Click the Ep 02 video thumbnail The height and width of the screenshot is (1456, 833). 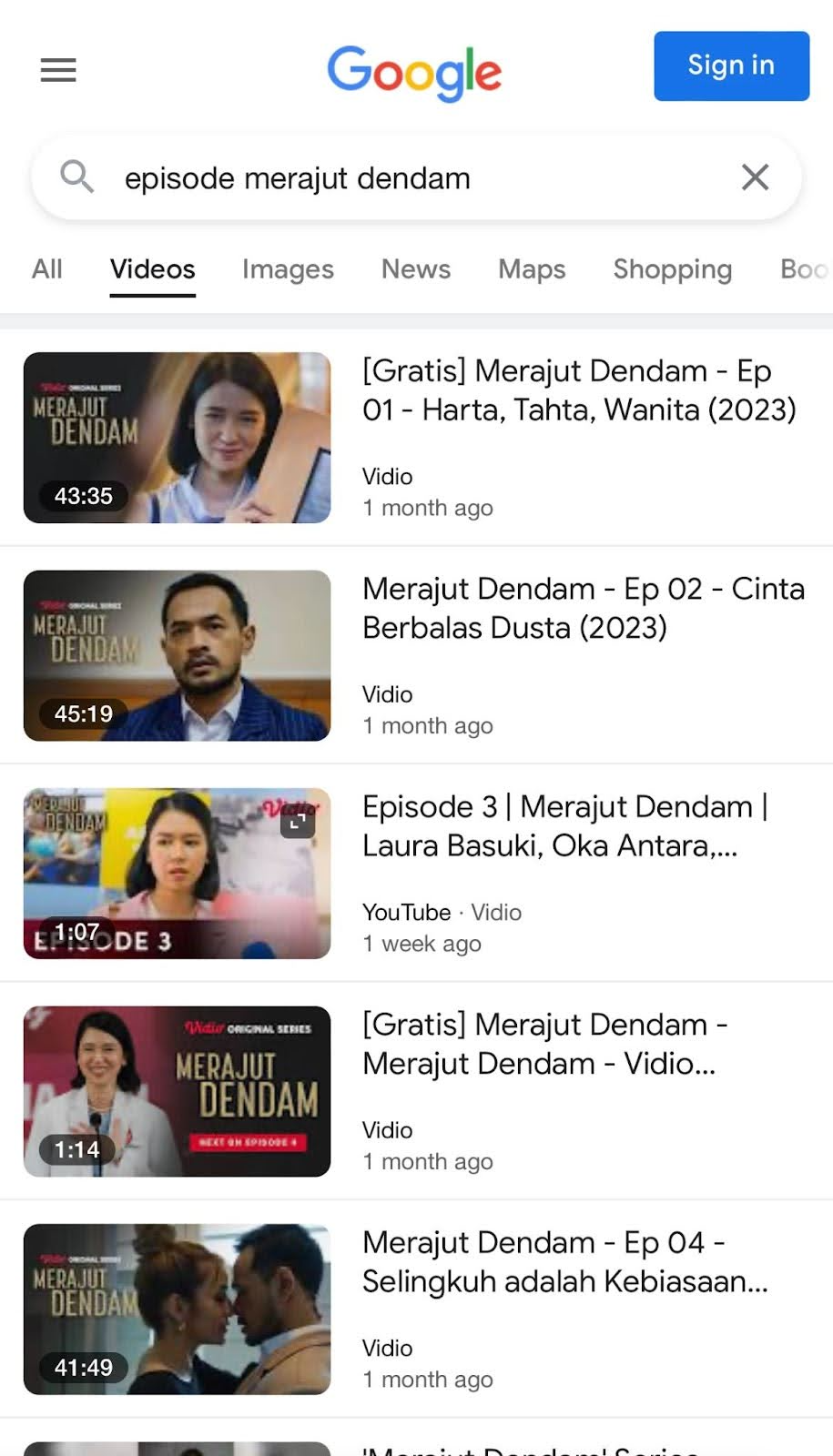click(x=178, y=655)
